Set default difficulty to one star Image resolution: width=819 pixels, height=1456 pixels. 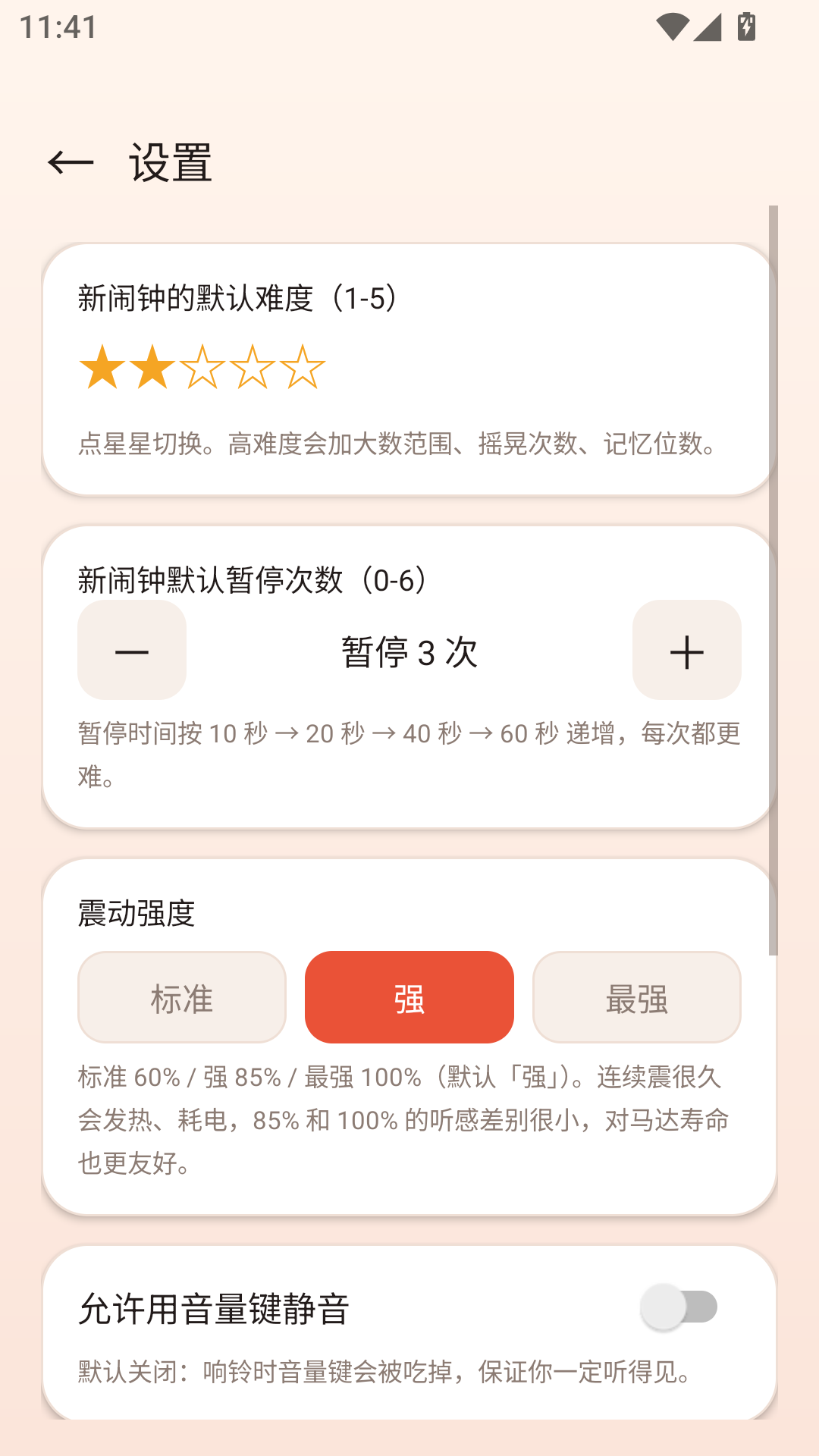(x=102, y=367)
